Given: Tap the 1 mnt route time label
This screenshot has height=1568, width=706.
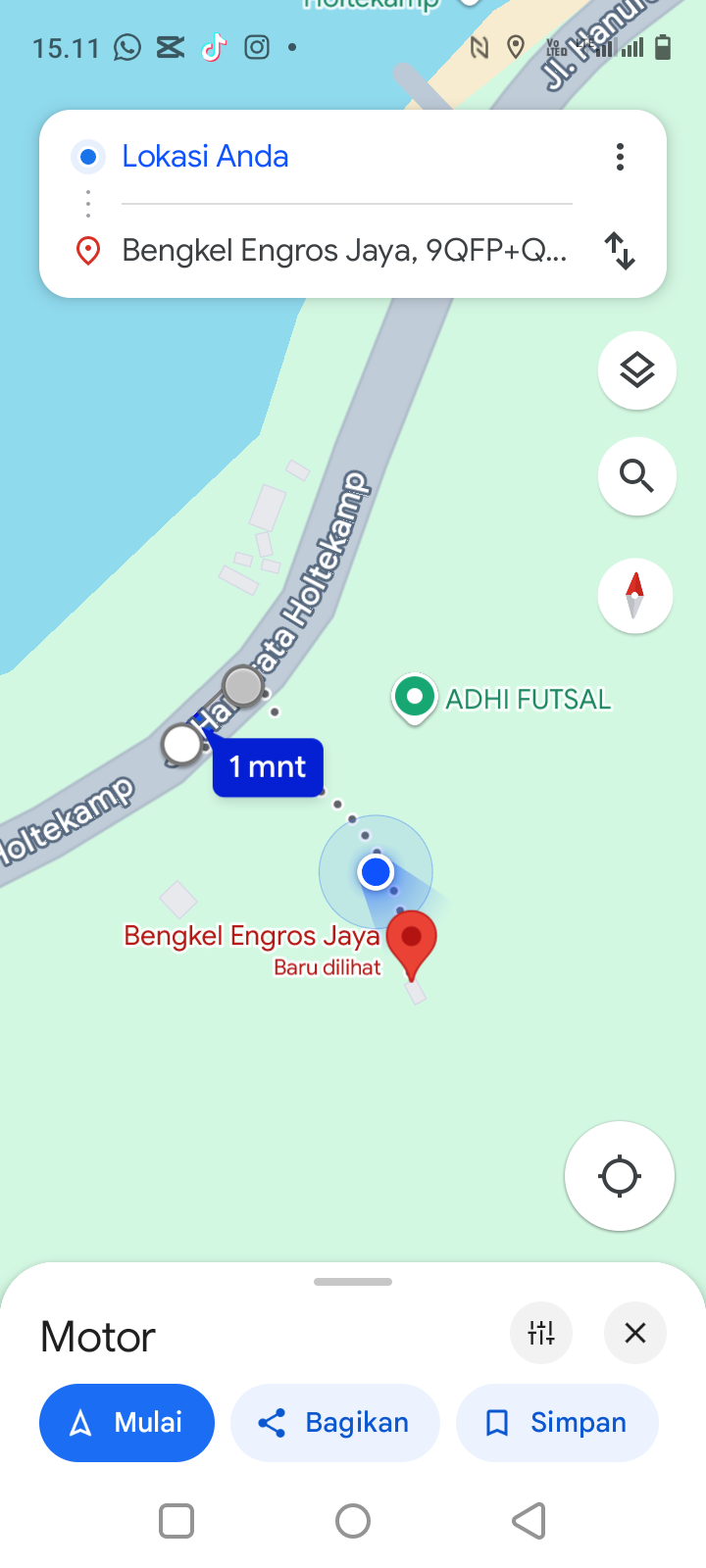Looking at the screenshot, I should point(268,767).
